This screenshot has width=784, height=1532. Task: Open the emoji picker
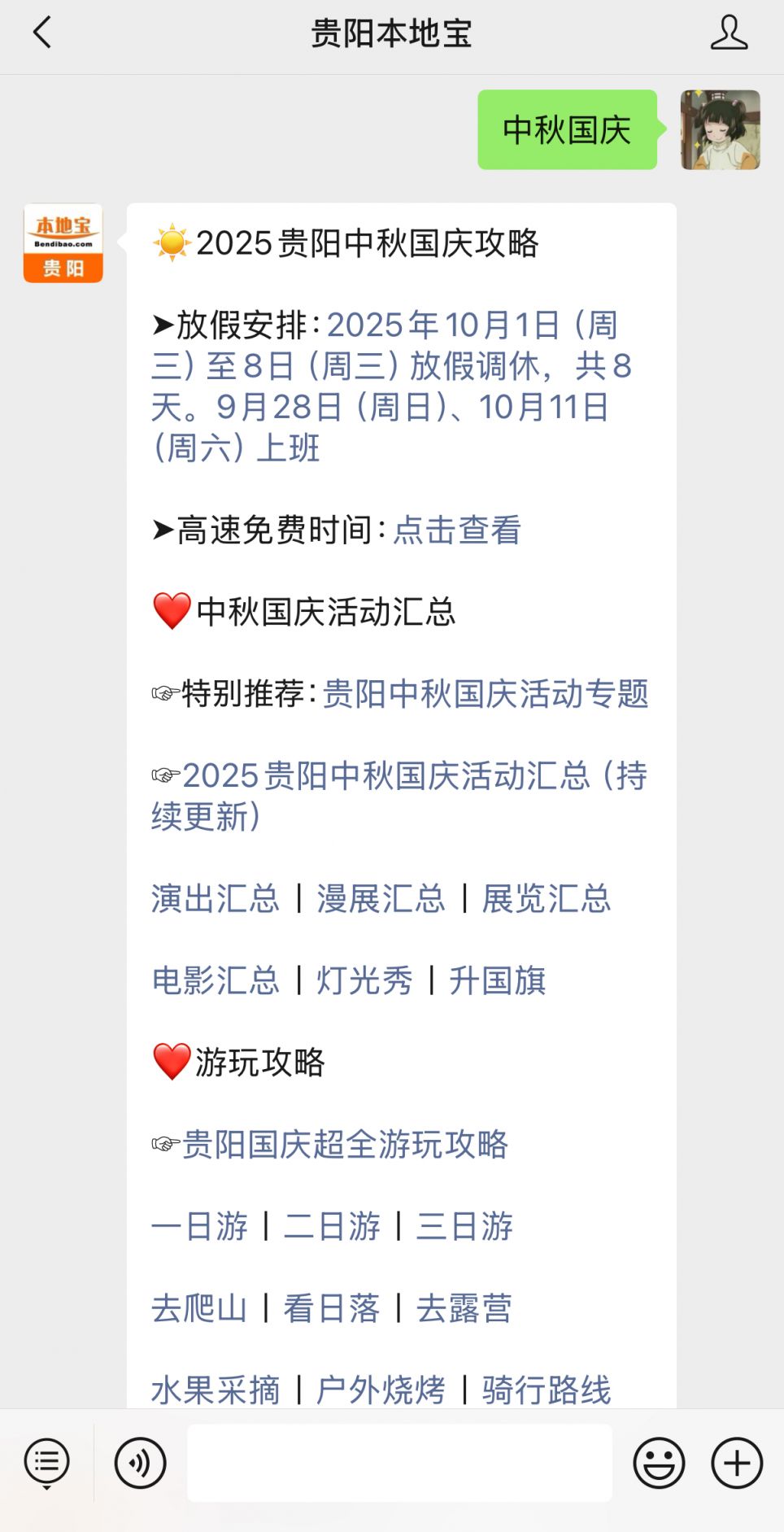click(x=659, y=1463)
